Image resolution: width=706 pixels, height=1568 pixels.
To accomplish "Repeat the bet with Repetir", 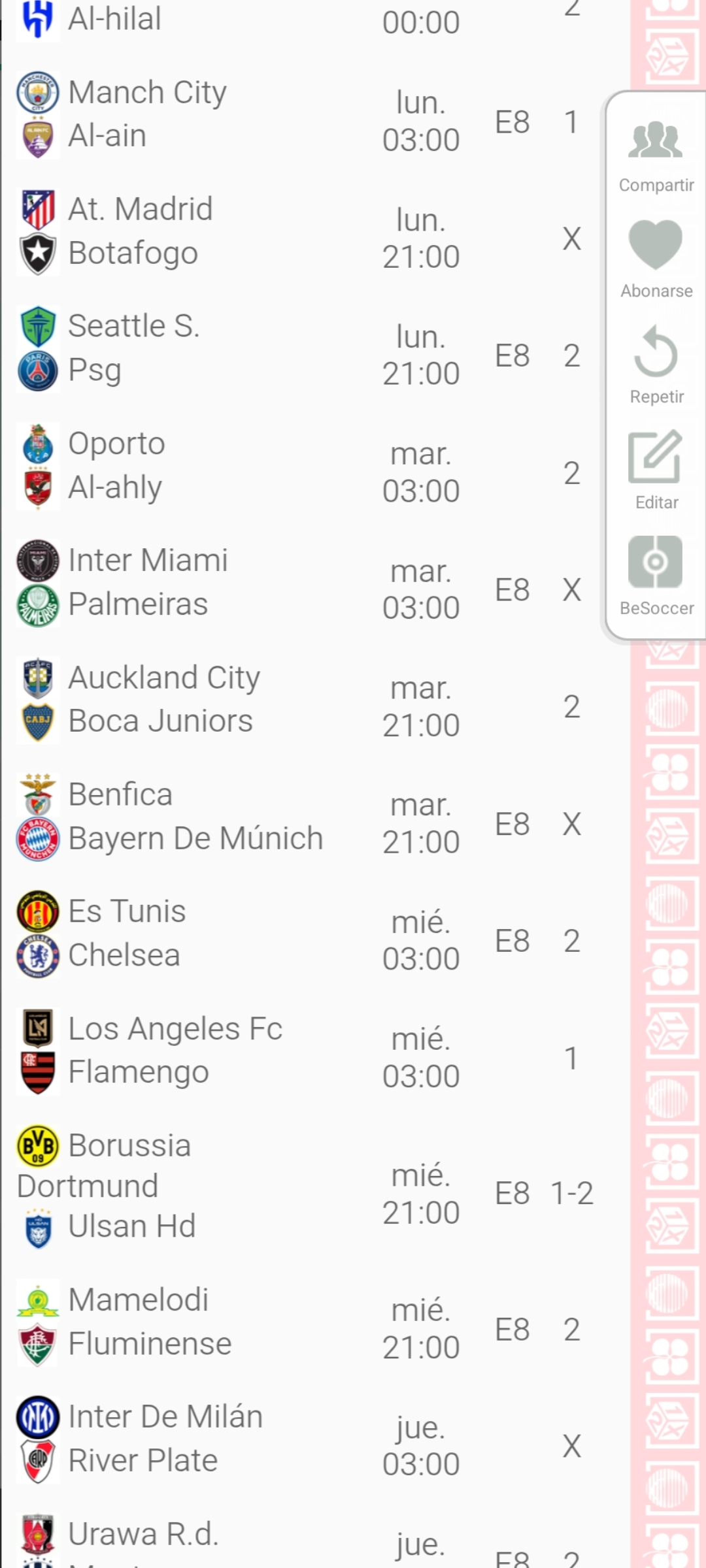I will [x=656, y=365].
